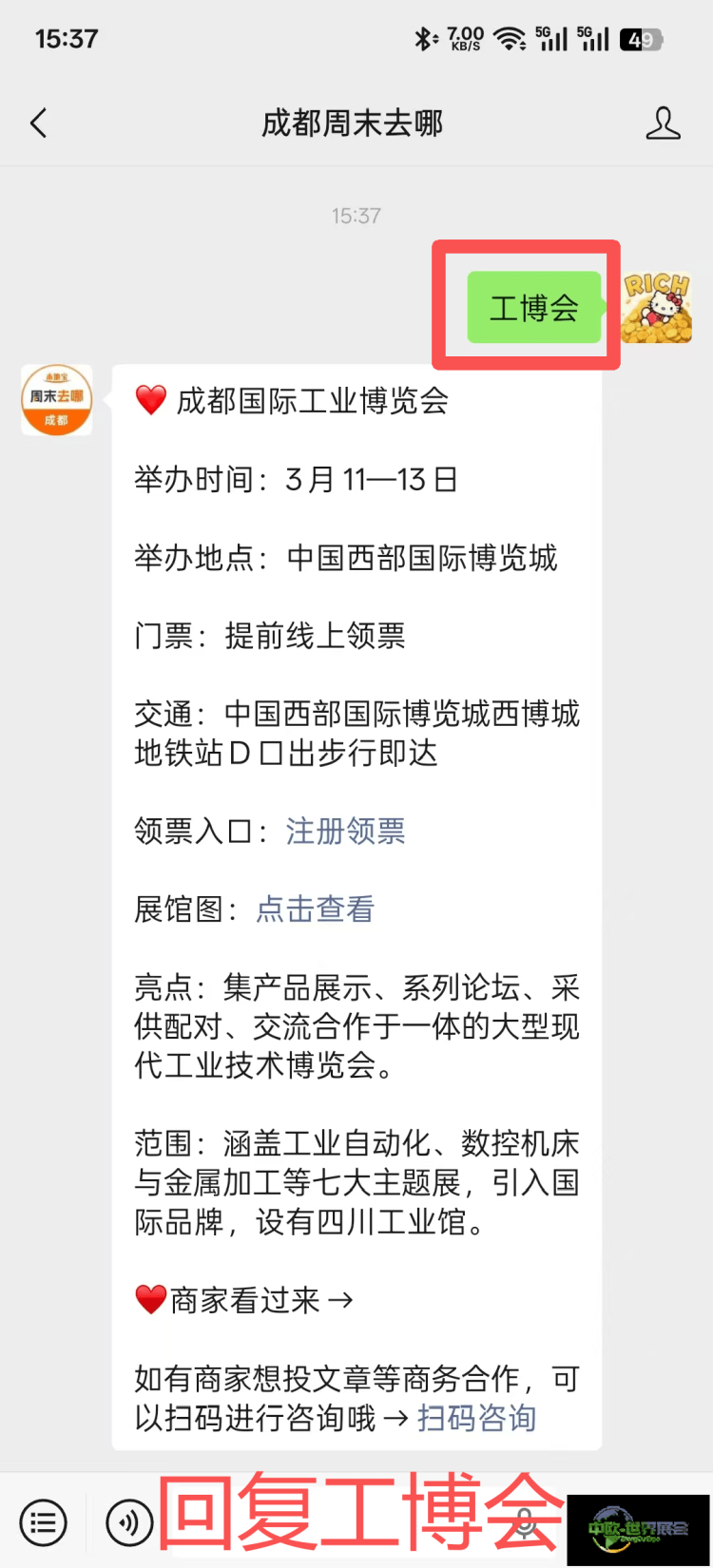The image size is (713, 1568).
Task: Switch to the account menu list icon
Action: (44, 1522)
